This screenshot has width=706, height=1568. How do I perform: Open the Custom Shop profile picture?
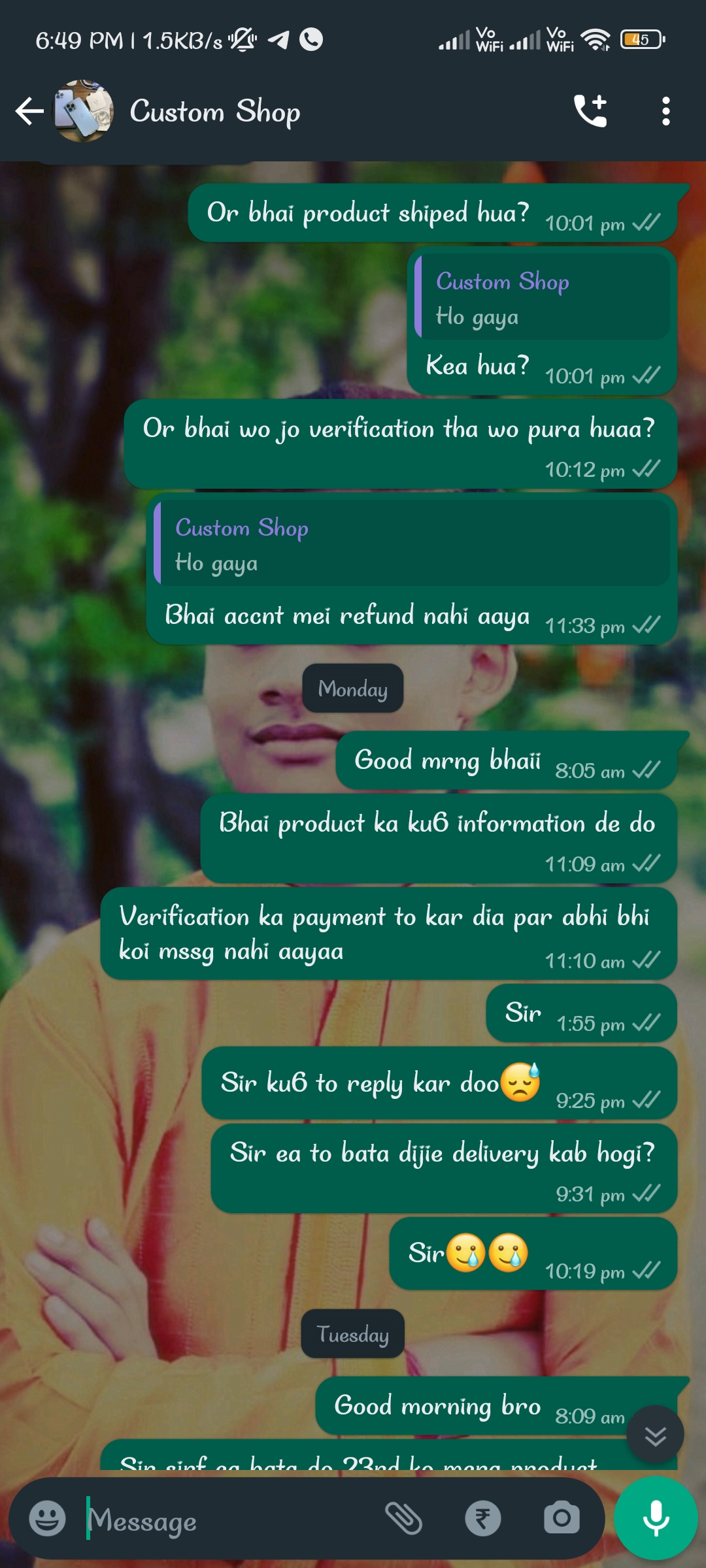(84, 111)
